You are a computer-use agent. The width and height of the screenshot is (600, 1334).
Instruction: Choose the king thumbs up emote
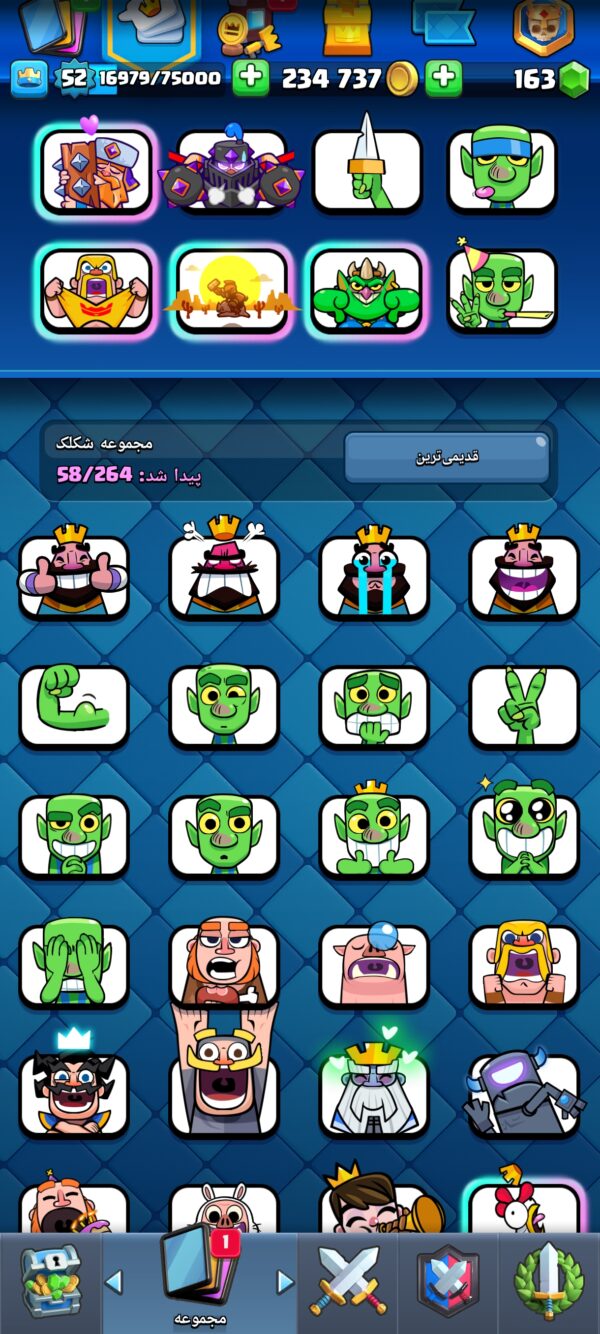(x=74, y=577)
